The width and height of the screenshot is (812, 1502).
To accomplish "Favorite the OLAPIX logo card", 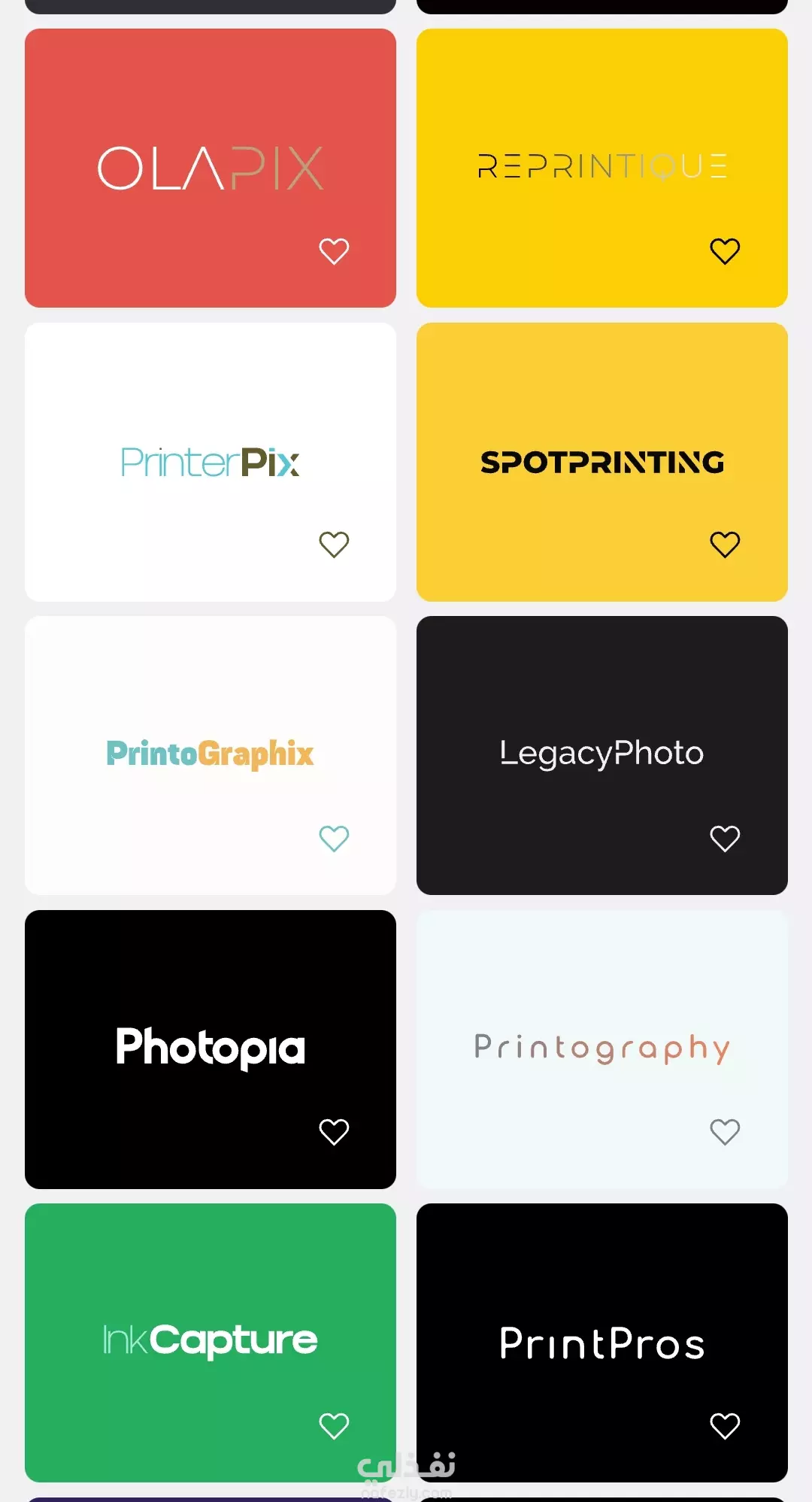I will (x=334, y=251).
